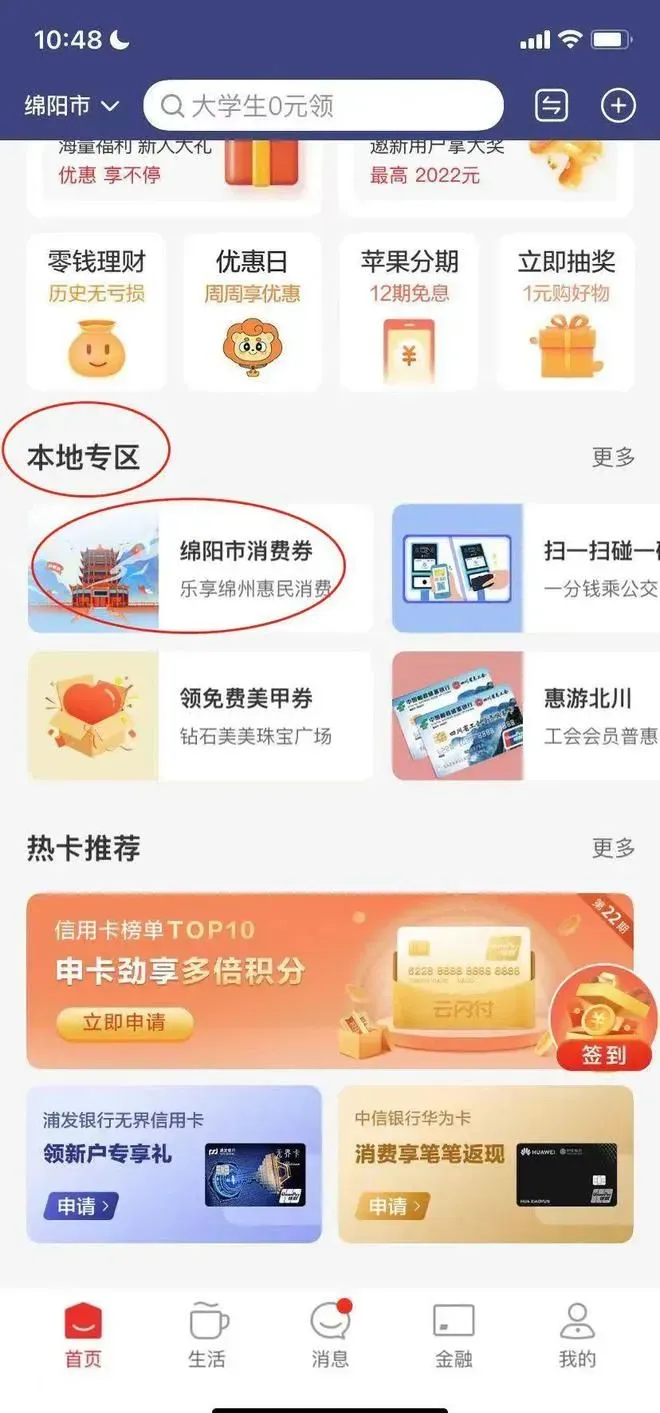This screenshot has width=660, height=1413.
Task: Tap the plus icon in the header
Action: point(617,106)
